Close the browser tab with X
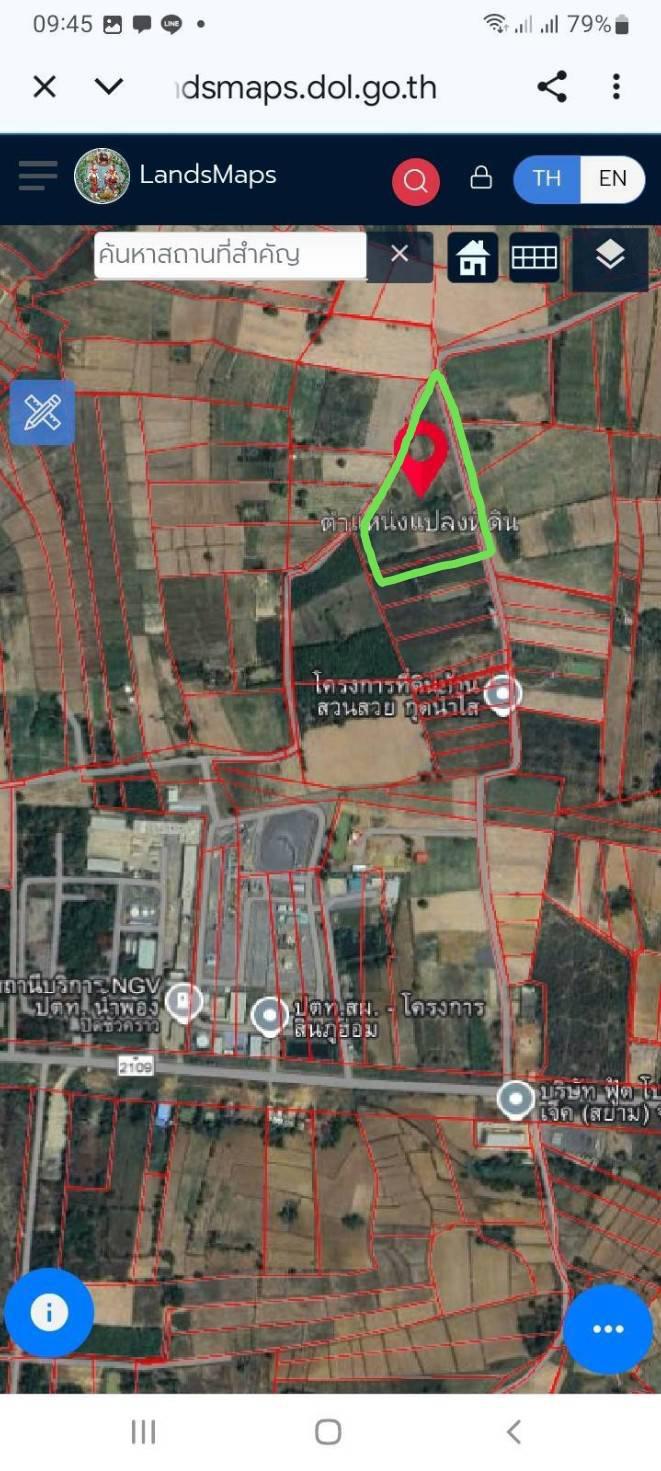Screen dimensions: 661x1471 44,87
